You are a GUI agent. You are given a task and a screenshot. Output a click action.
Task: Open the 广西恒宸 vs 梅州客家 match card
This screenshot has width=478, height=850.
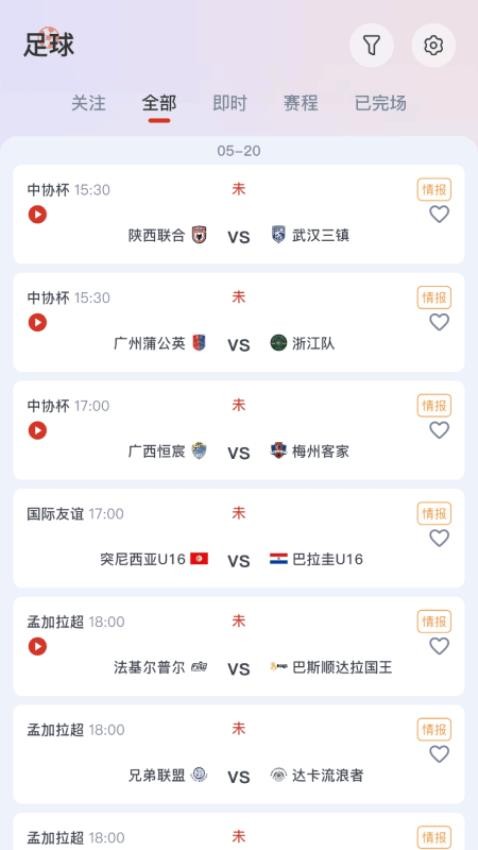coord(238,430)
